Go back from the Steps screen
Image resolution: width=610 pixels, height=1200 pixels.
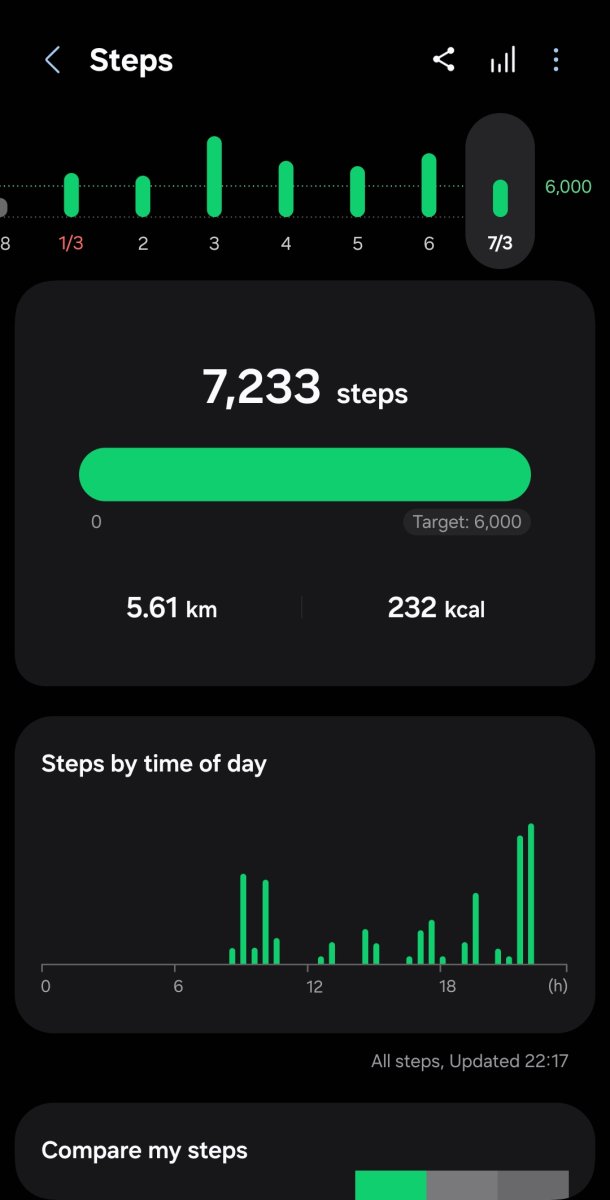pos(53,60)
